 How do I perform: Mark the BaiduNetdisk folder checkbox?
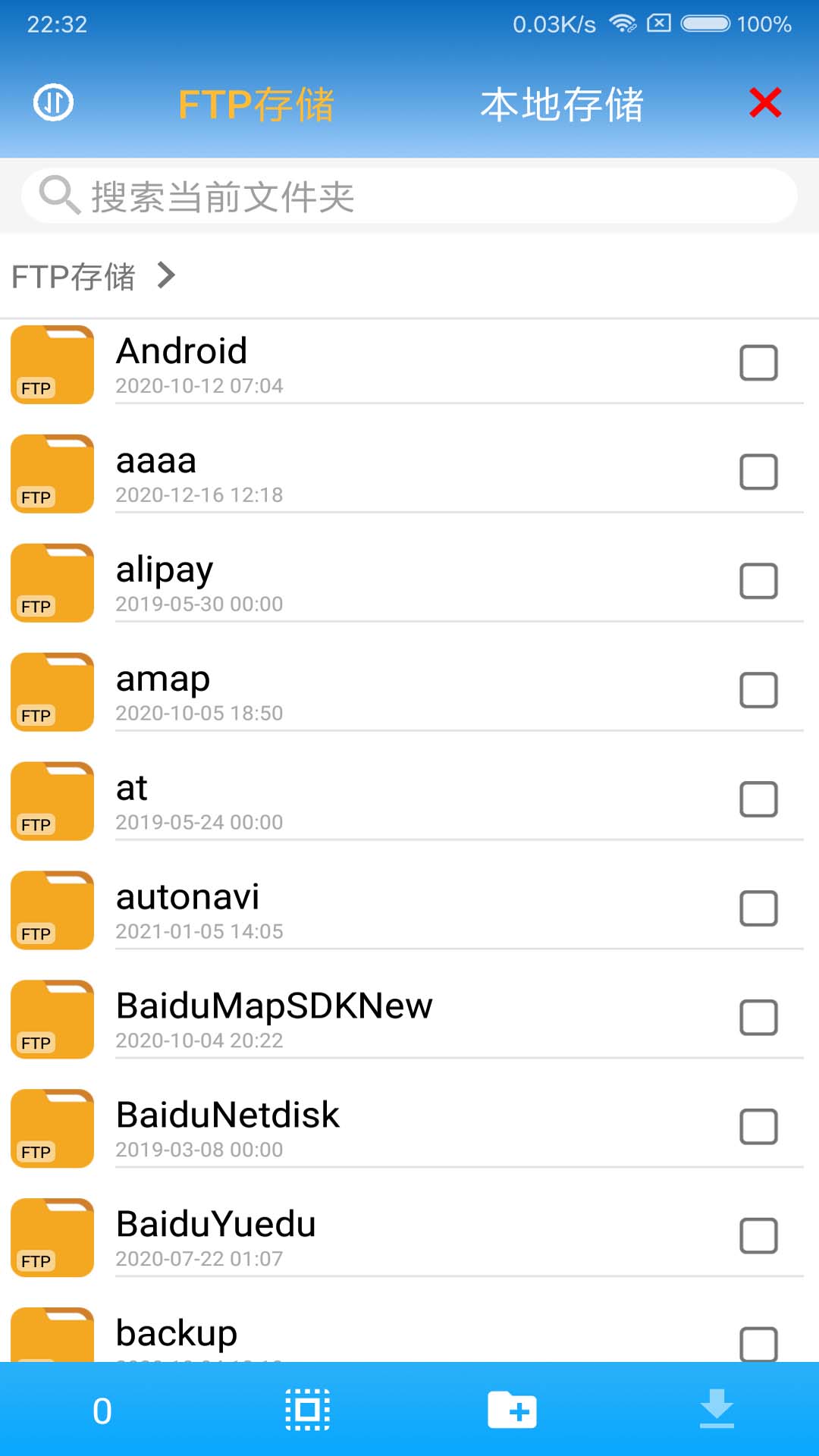758,1127
